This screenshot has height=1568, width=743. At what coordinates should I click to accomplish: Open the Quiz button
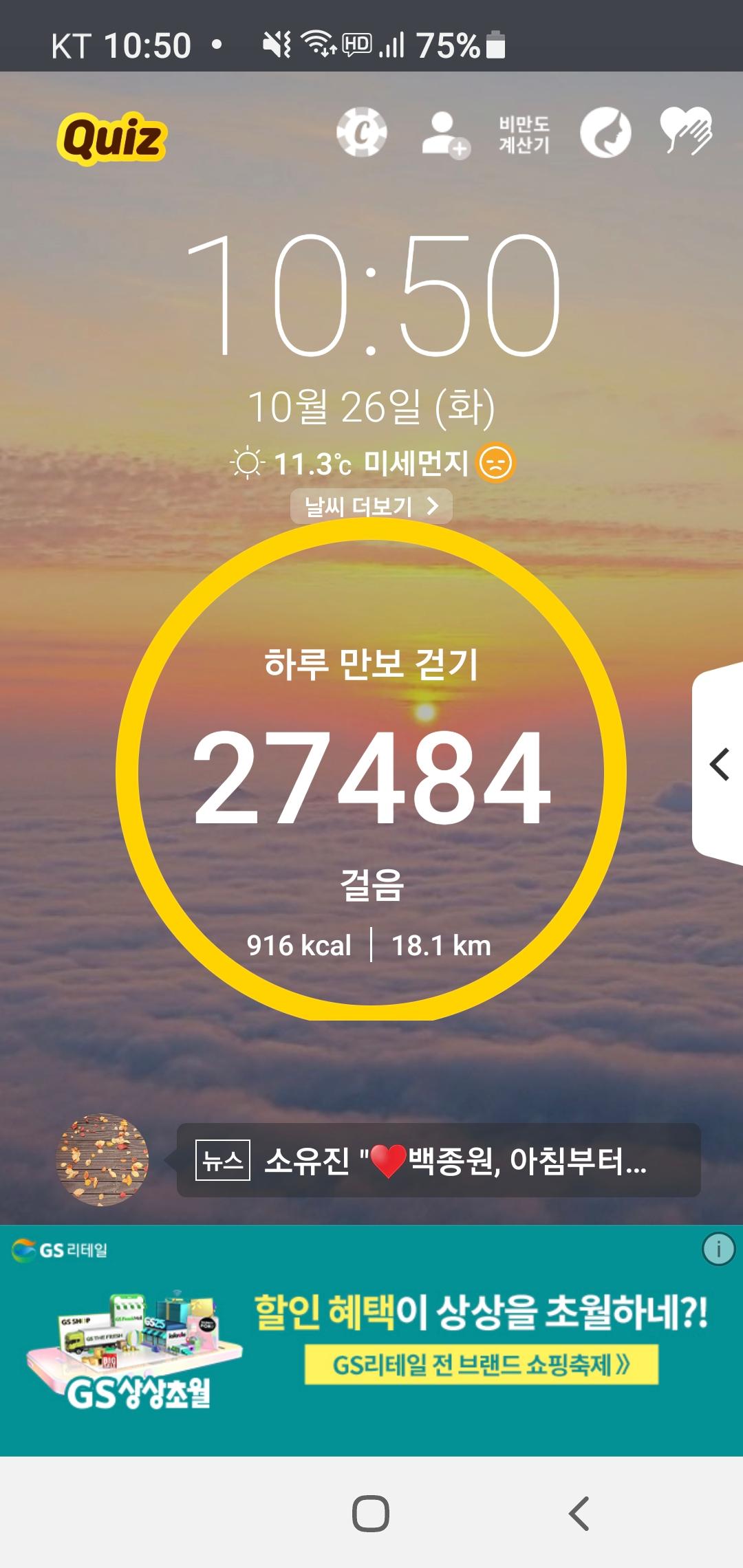click(x=112, y=138)
